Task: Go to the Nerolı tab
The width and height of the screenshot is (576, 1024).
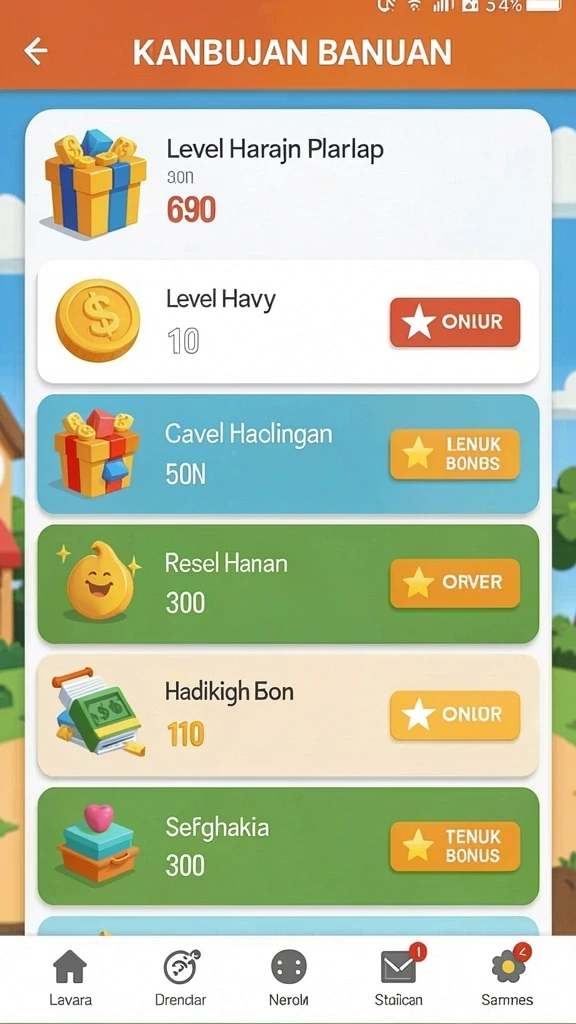Action: [289, 978]
